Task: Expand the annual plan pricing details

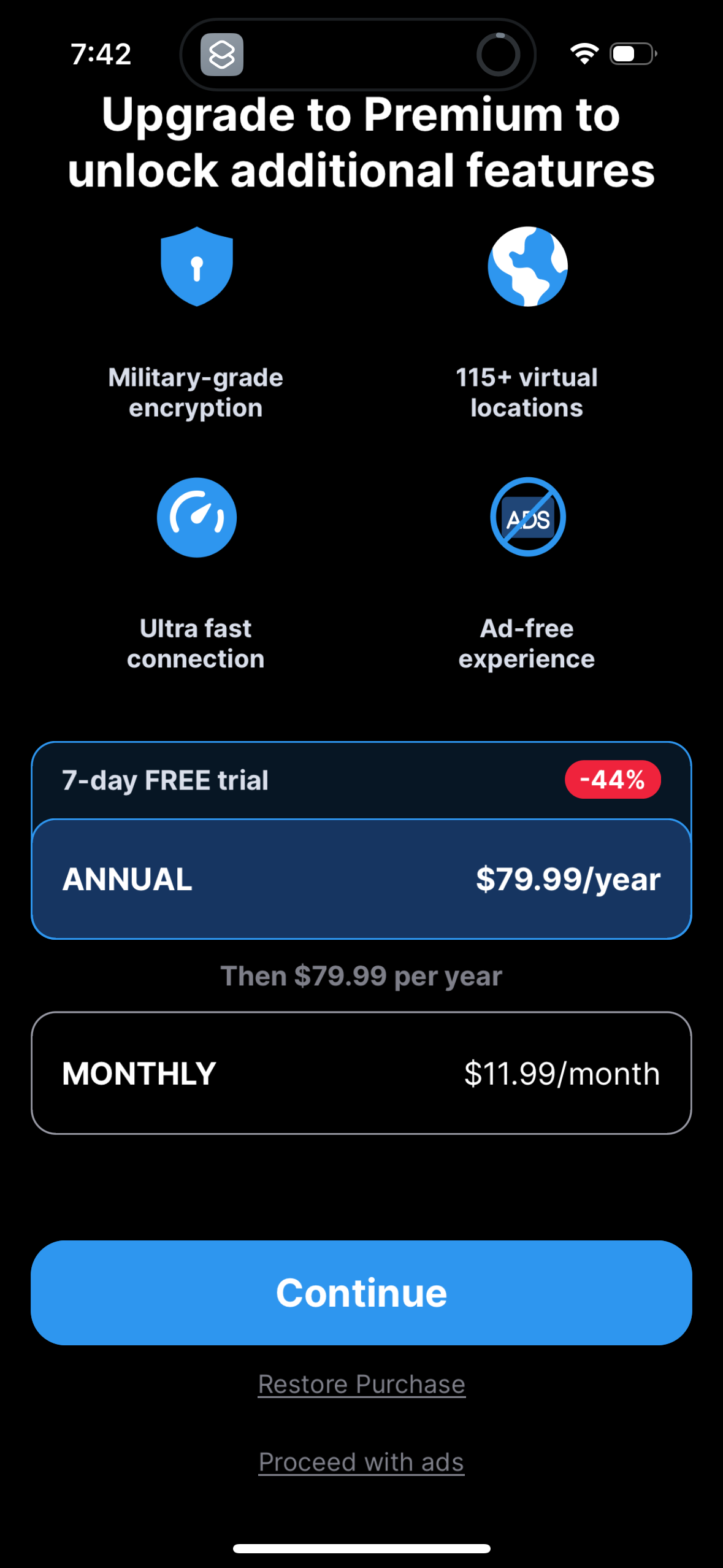Action: point(361,878)
